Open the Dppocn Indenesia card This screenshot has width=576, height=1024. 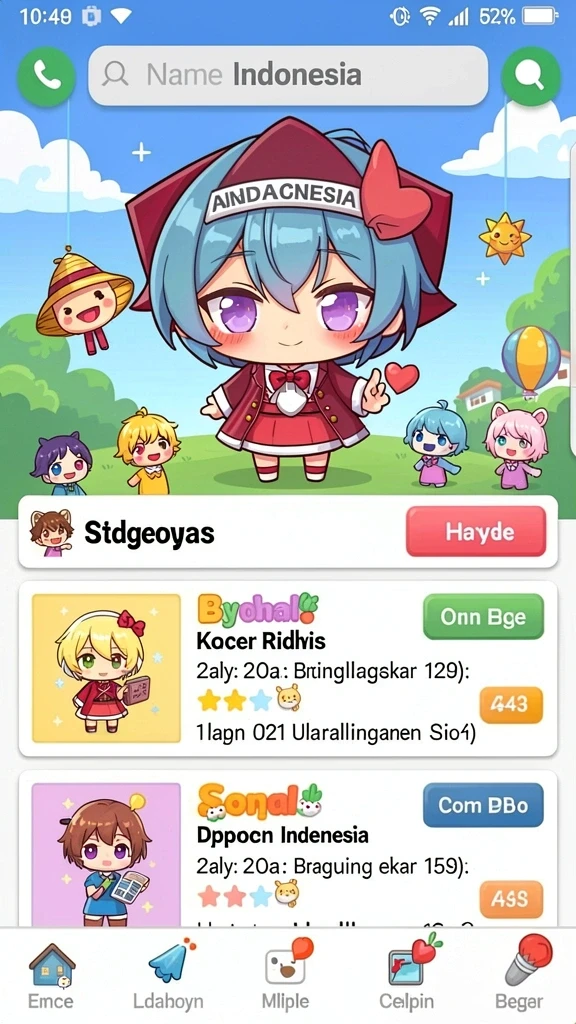[288, 849]
